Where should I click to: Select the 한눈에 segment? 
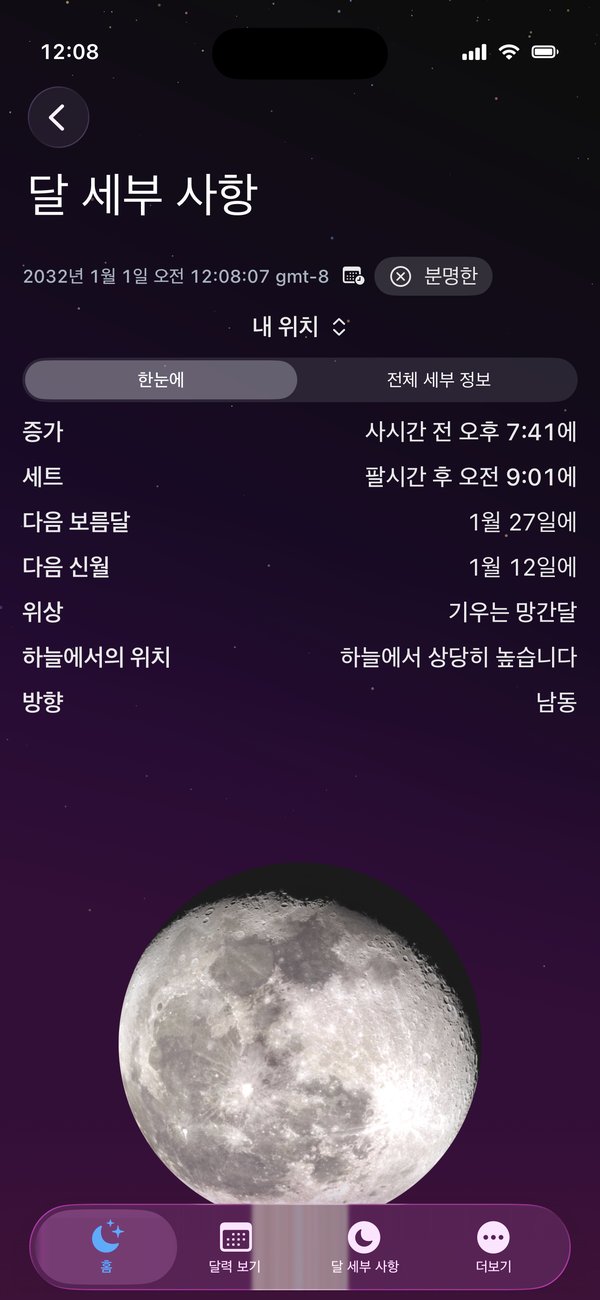(161, 380)
